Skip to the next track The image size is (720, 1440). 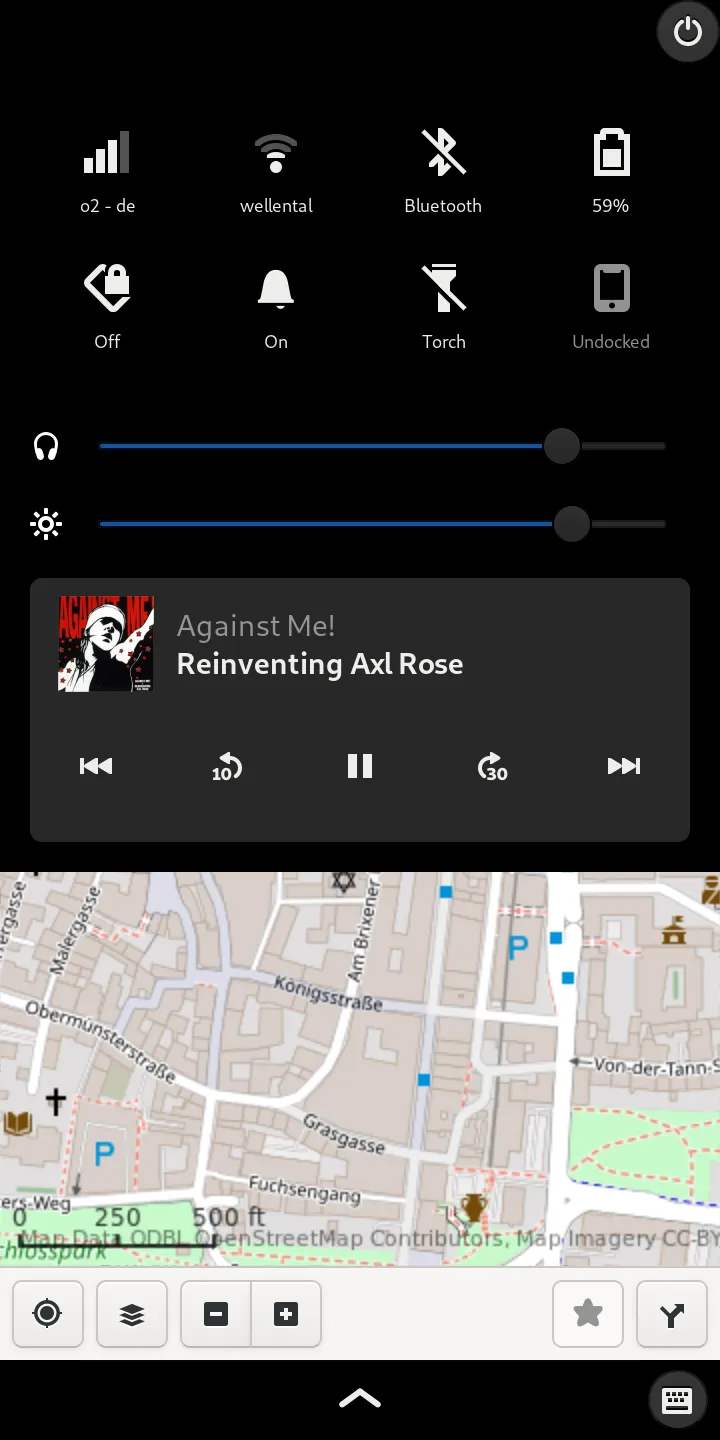[x=624, y=766]
